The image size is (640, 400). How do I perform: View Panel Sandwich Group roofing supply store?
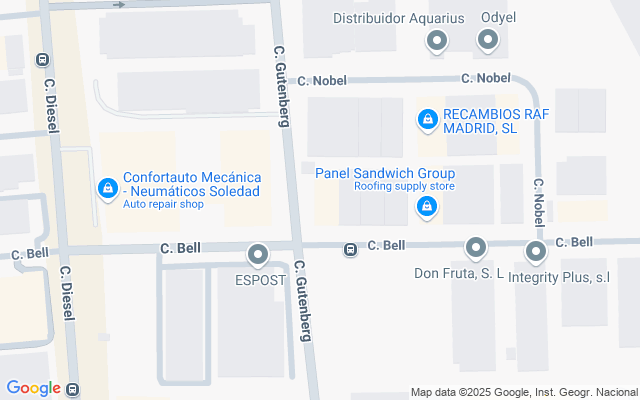(x=426, y=206)
